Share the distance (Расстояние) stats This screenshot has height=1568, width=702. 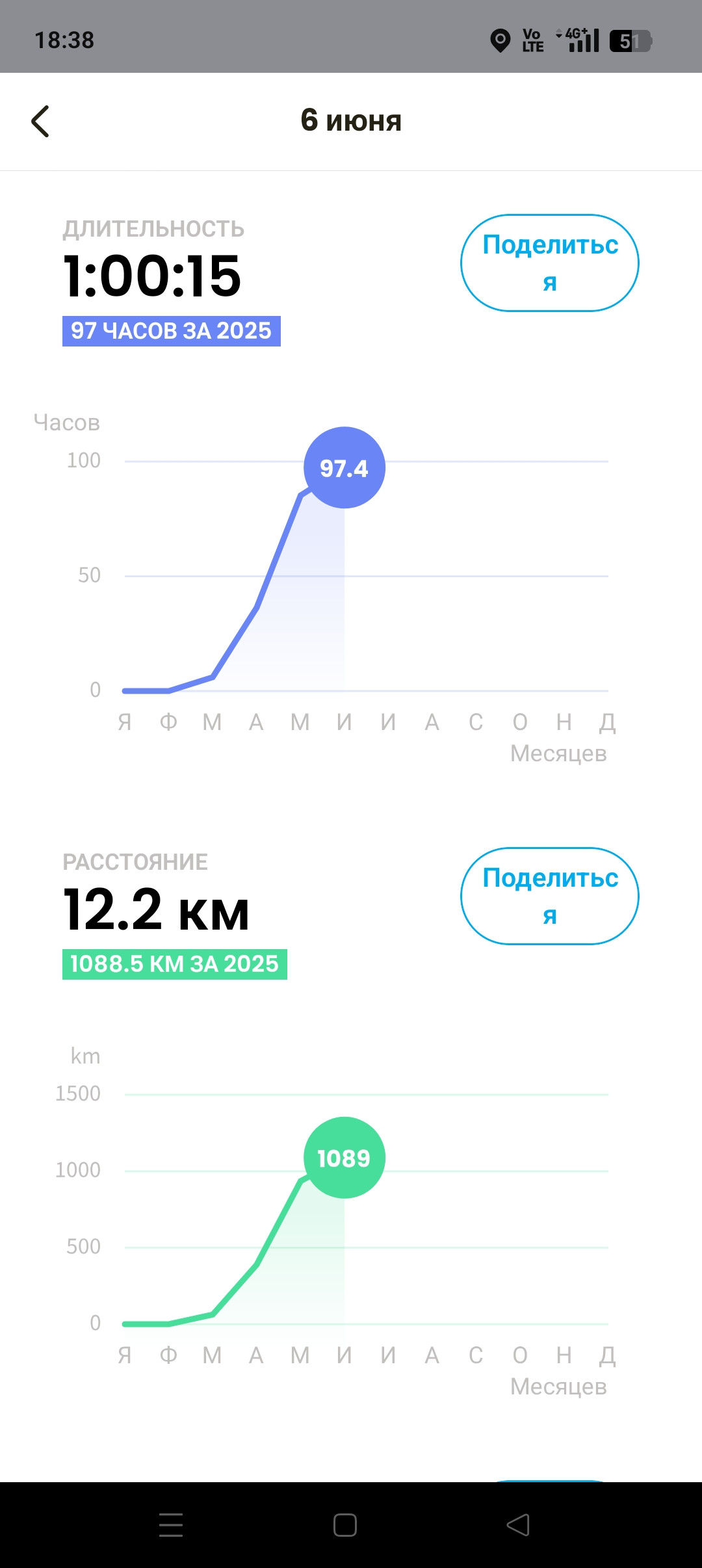[550, 896]
